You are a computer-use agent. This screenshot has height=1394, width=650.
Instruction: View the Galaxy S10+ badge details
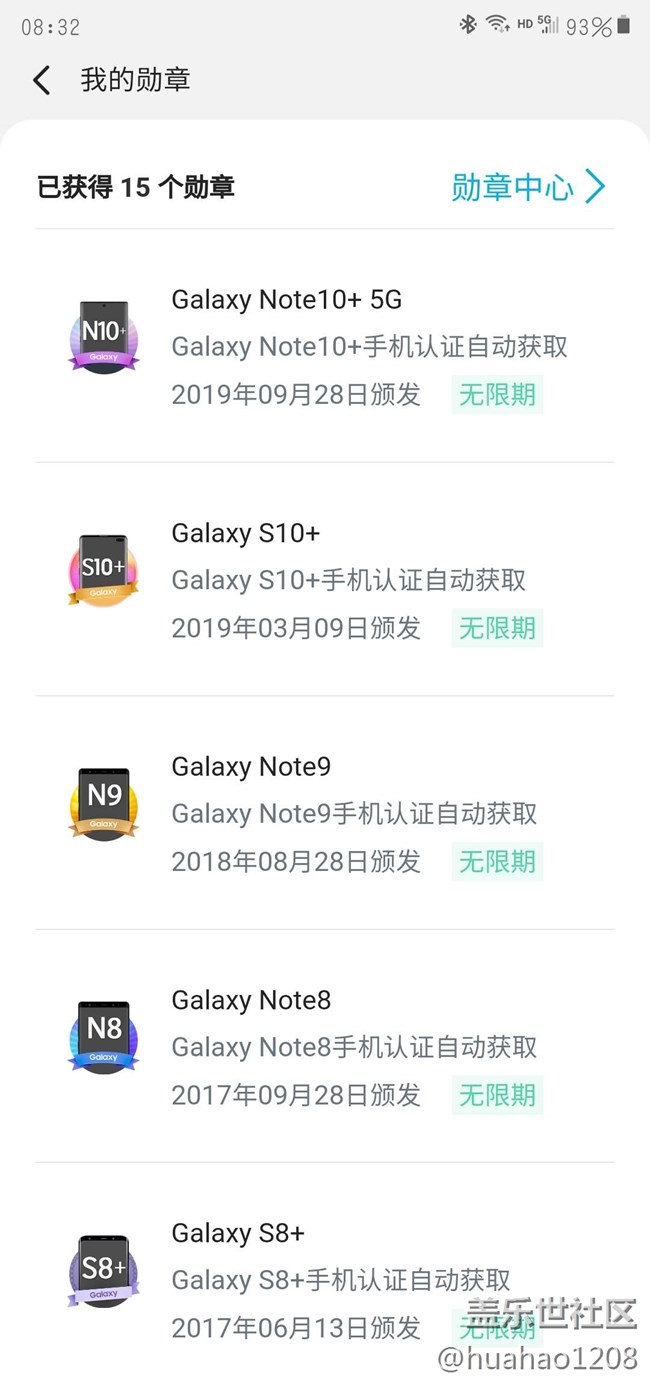pyautogui.click(x=325, y=580)
